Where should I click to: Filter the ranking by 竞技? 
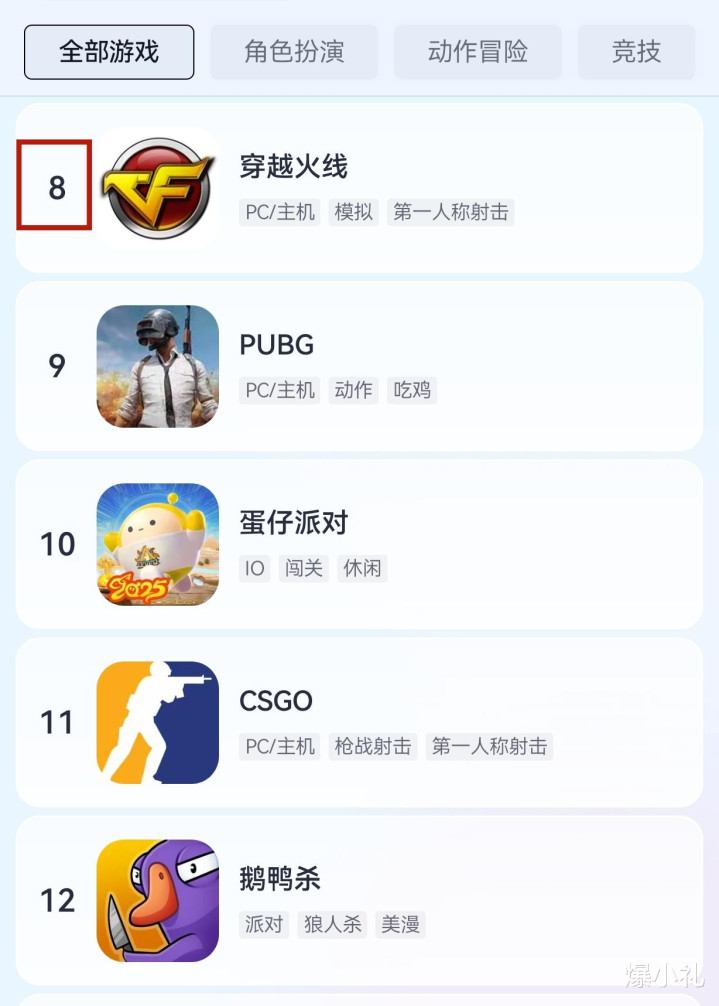(x=637, y=52)
